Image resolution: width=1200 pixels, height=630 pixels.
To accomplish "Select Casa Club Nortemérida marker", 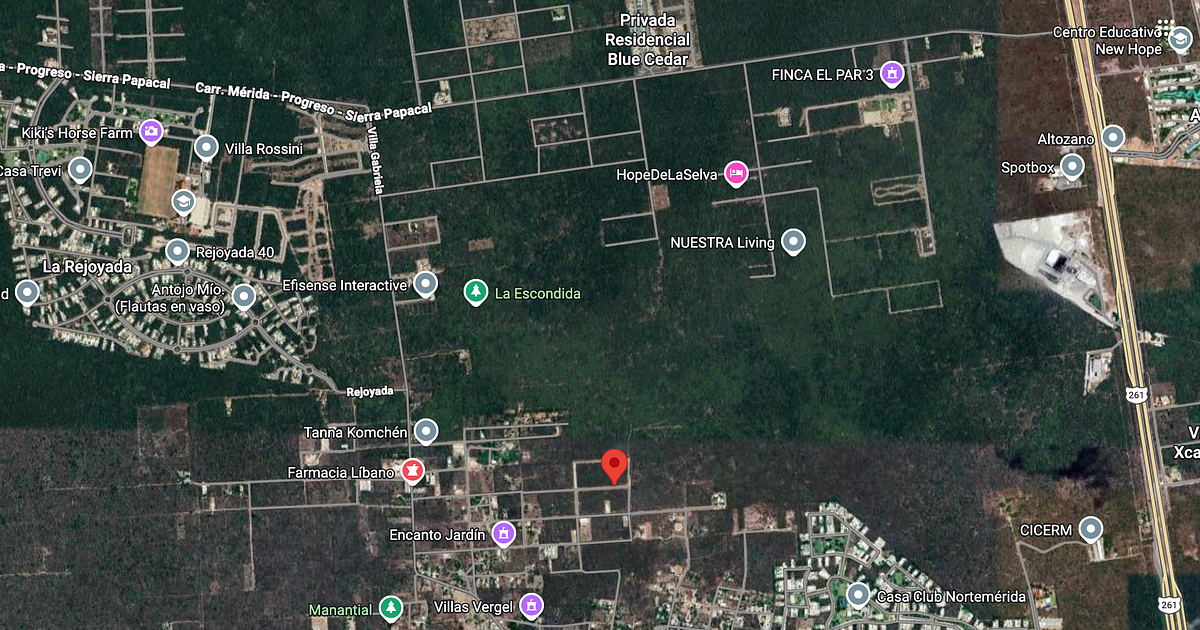I will [x=858, y=595].
